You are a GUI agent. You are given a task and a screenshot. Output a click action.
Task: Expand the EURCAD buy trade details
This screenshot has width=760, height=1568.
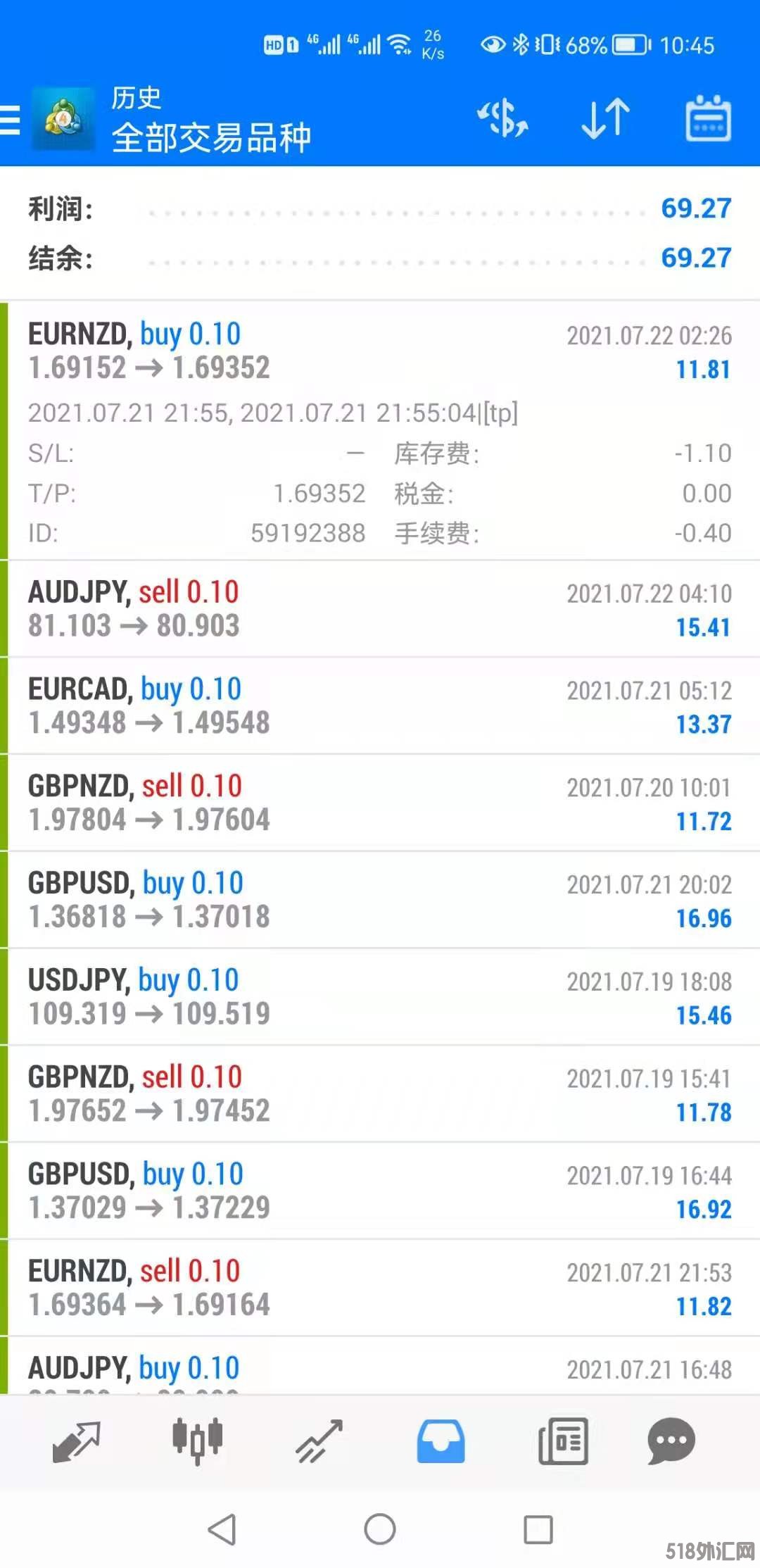[x=380, y=705]
